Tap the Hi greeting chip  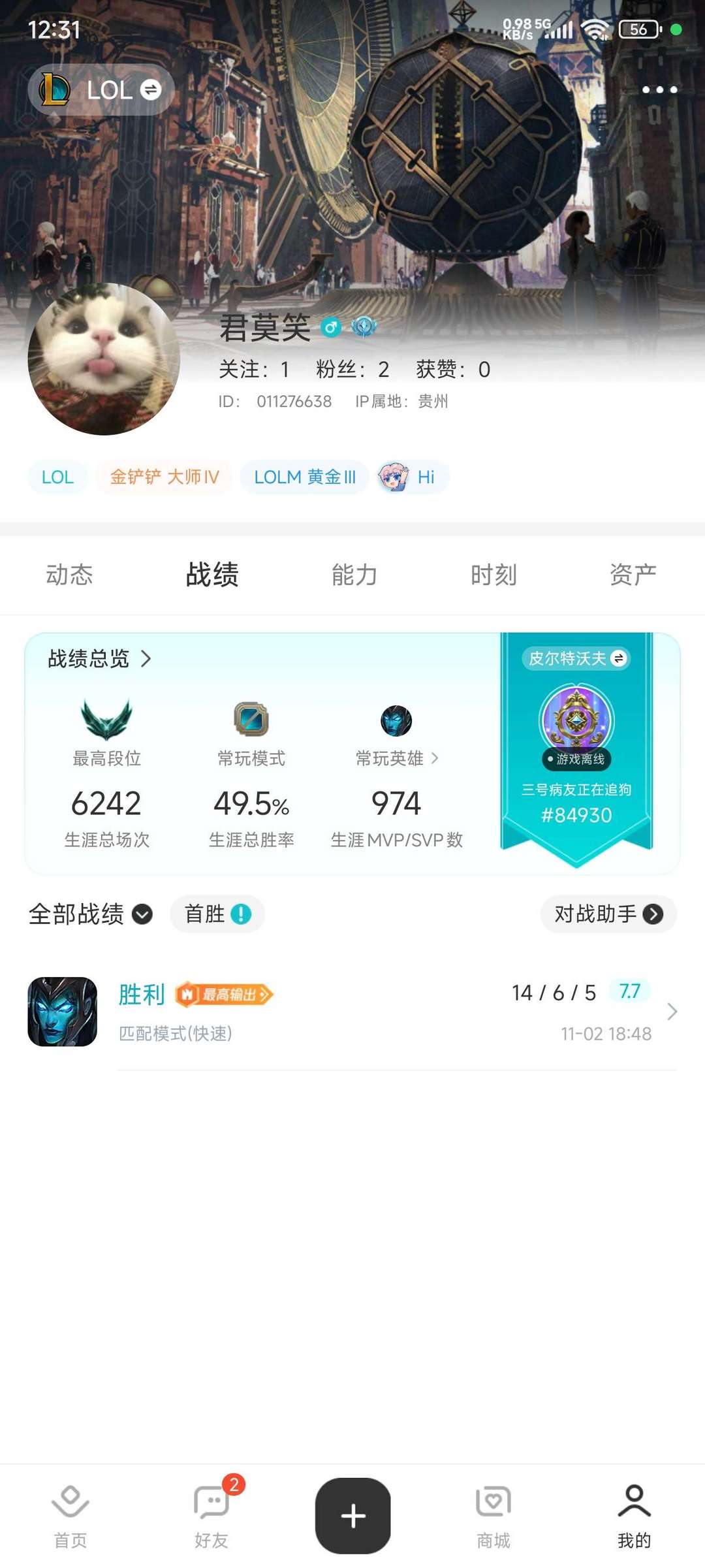point(413,477)
